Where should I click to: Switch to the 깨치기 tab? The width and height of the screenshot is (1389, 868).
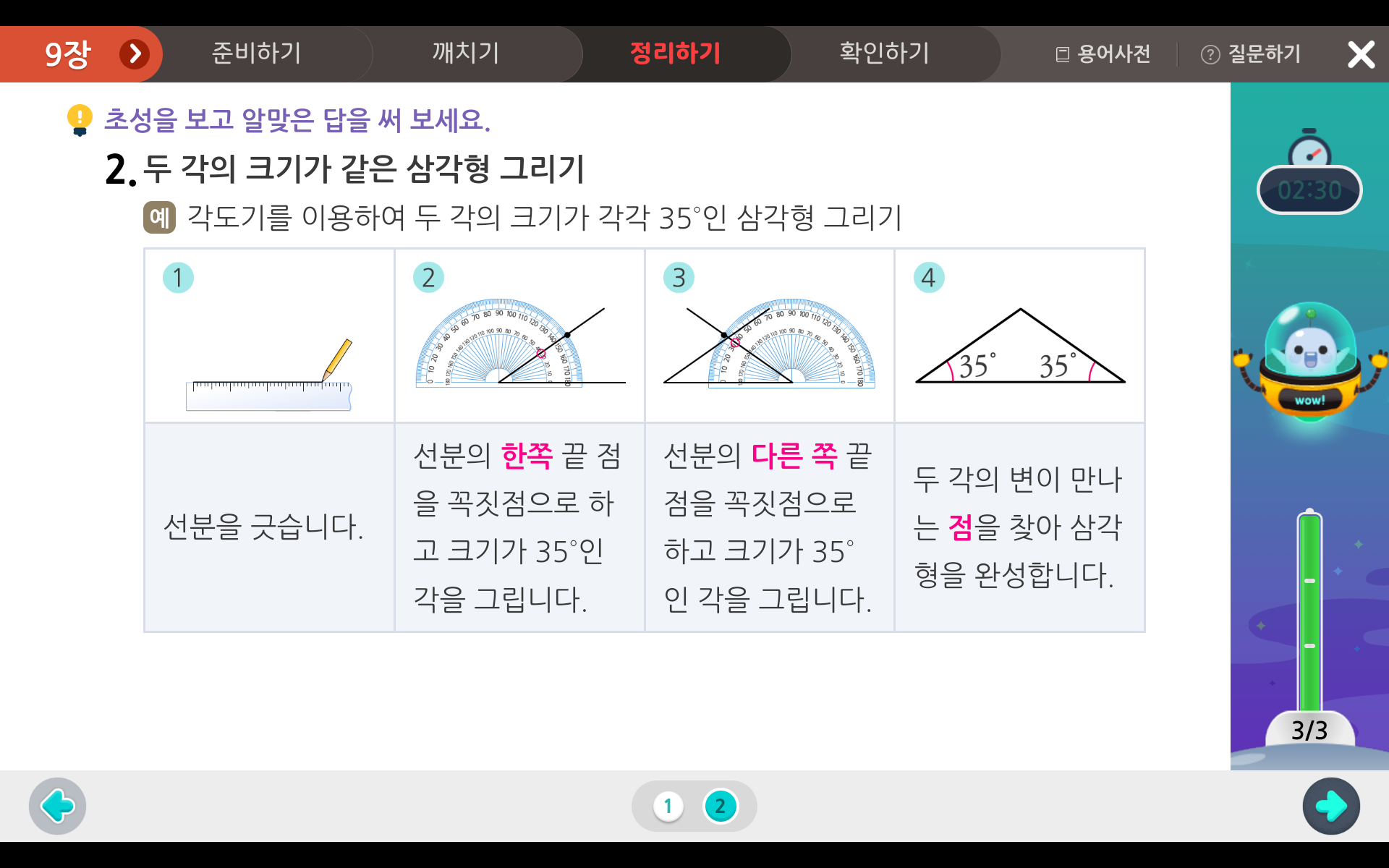pos(466,54)
